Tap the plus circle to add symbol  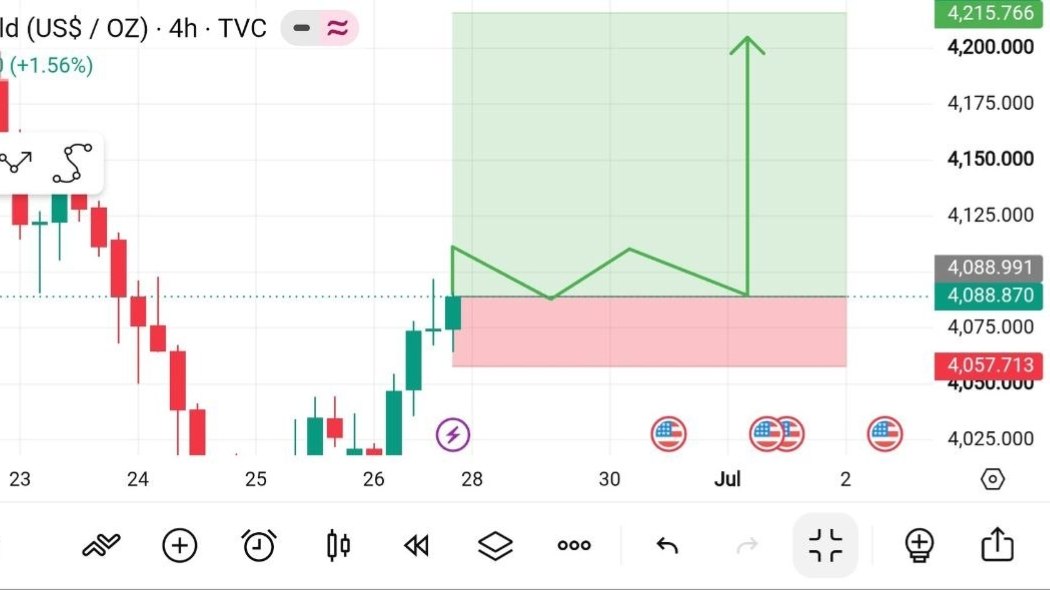click(179, 545)
